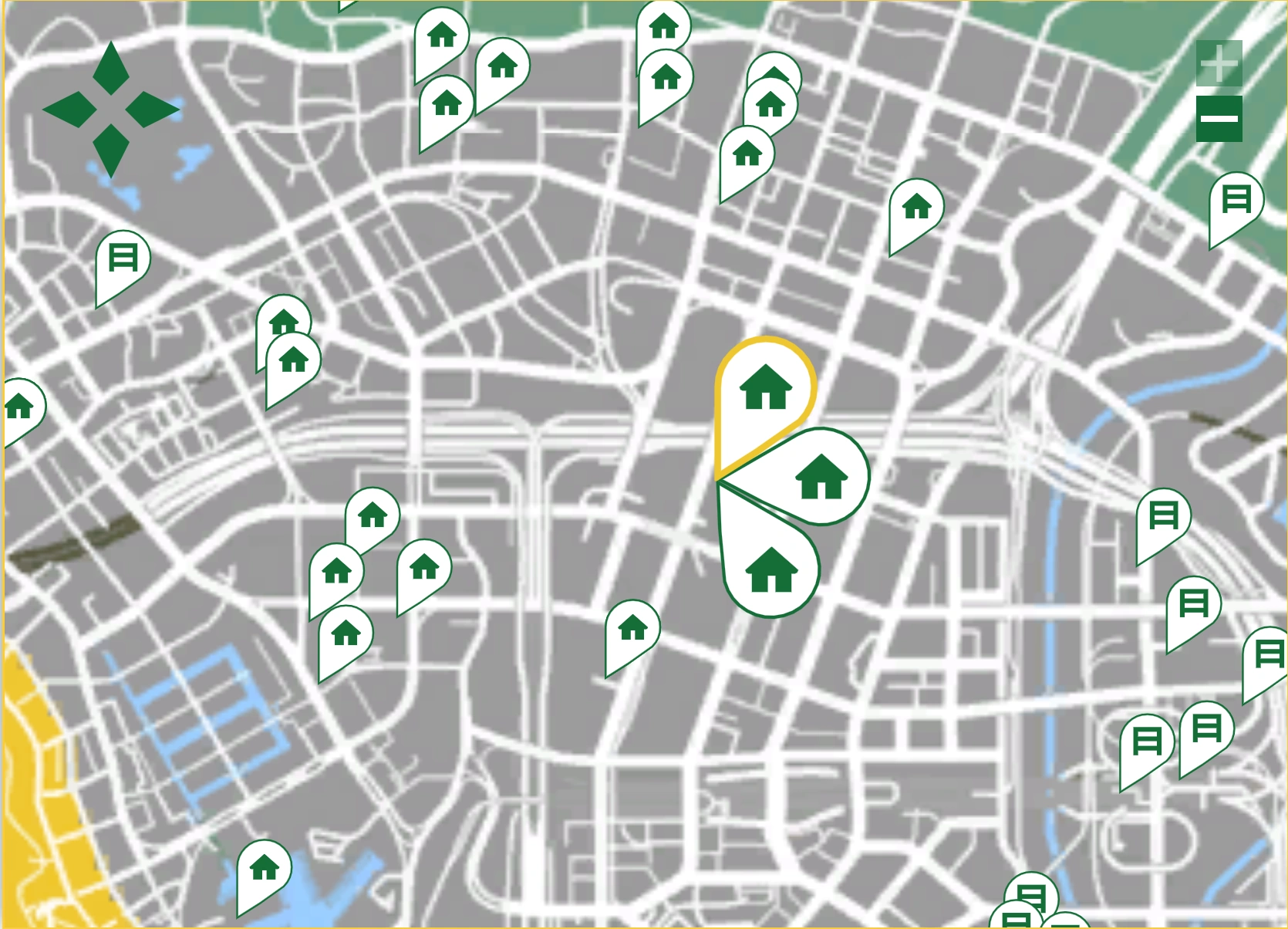
Task: Select the yellow-outlined house marker
Action: click(765, 388)
